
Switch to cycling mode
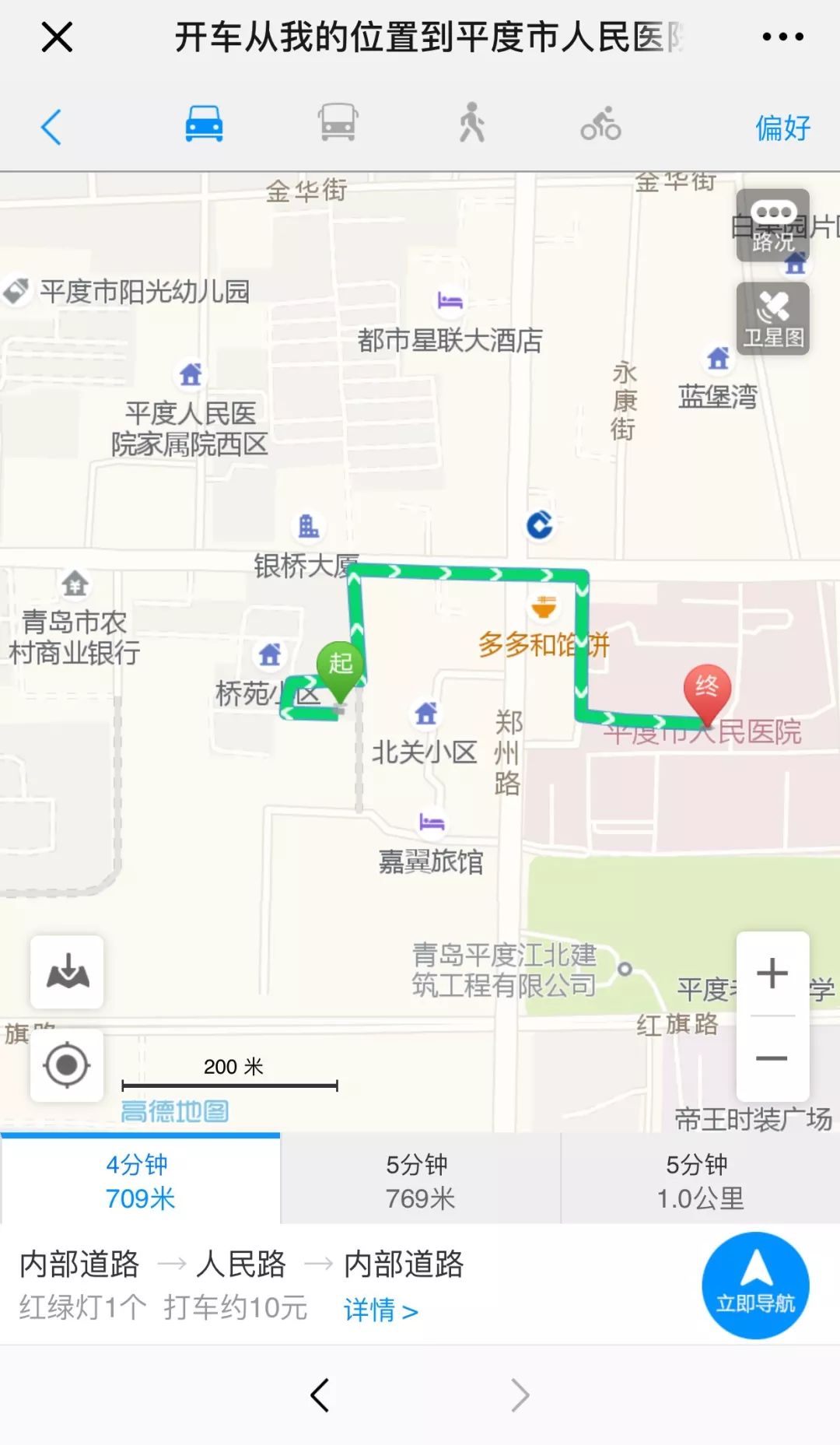(600, 124)
